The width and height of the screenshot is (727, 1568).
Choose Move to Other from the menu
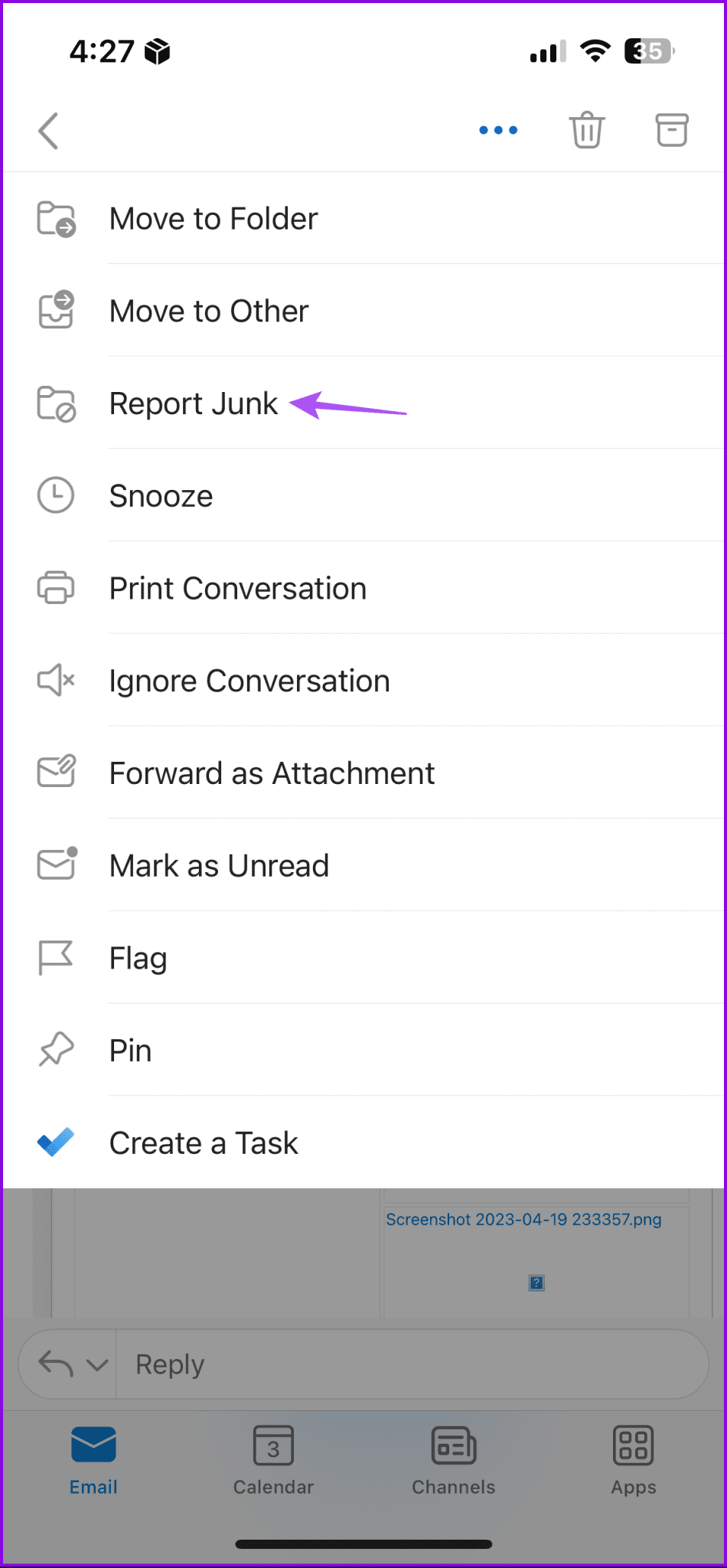[x=208, y=311]
